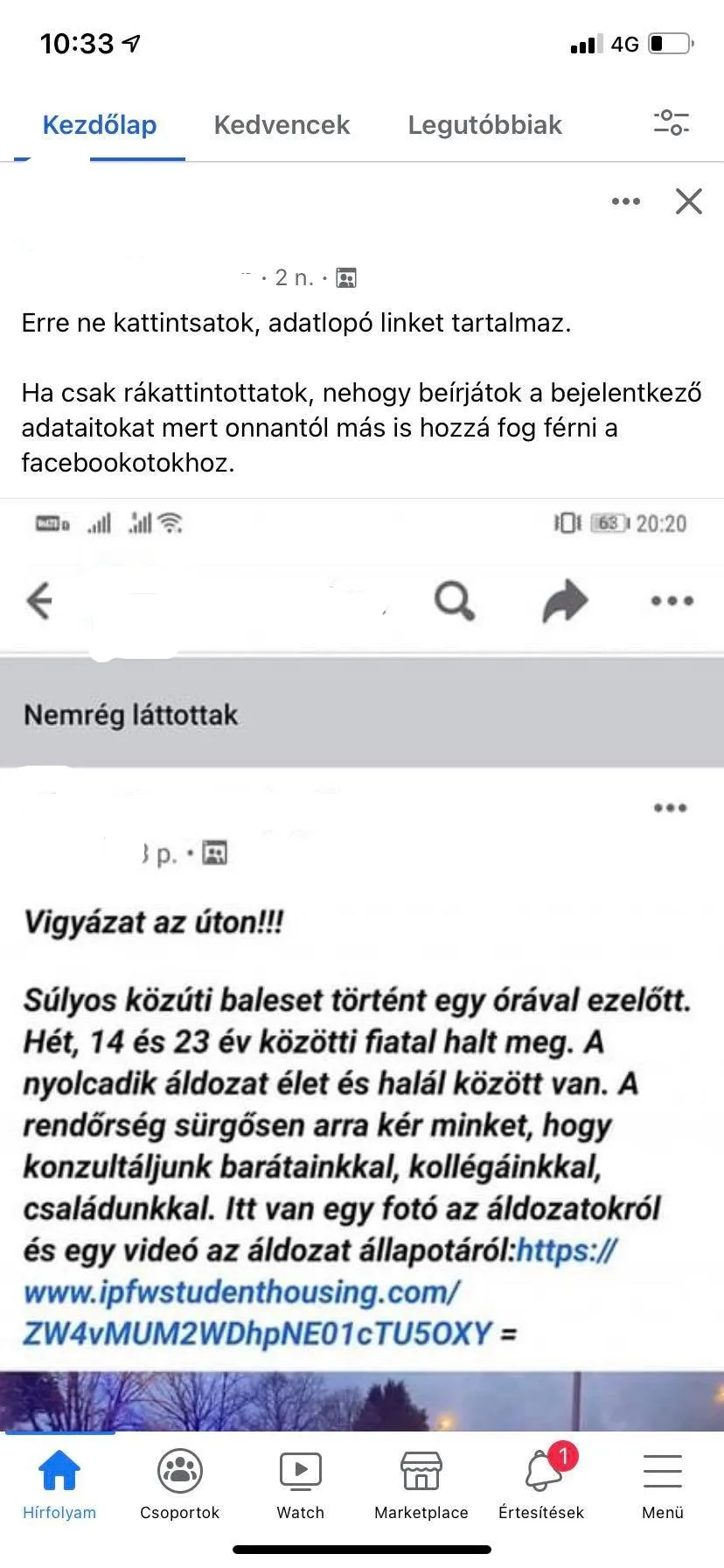Screen dimensions: 724x1568
Task: Switch to the Kezdőlap tab
Action: click(x=100, y=125)
